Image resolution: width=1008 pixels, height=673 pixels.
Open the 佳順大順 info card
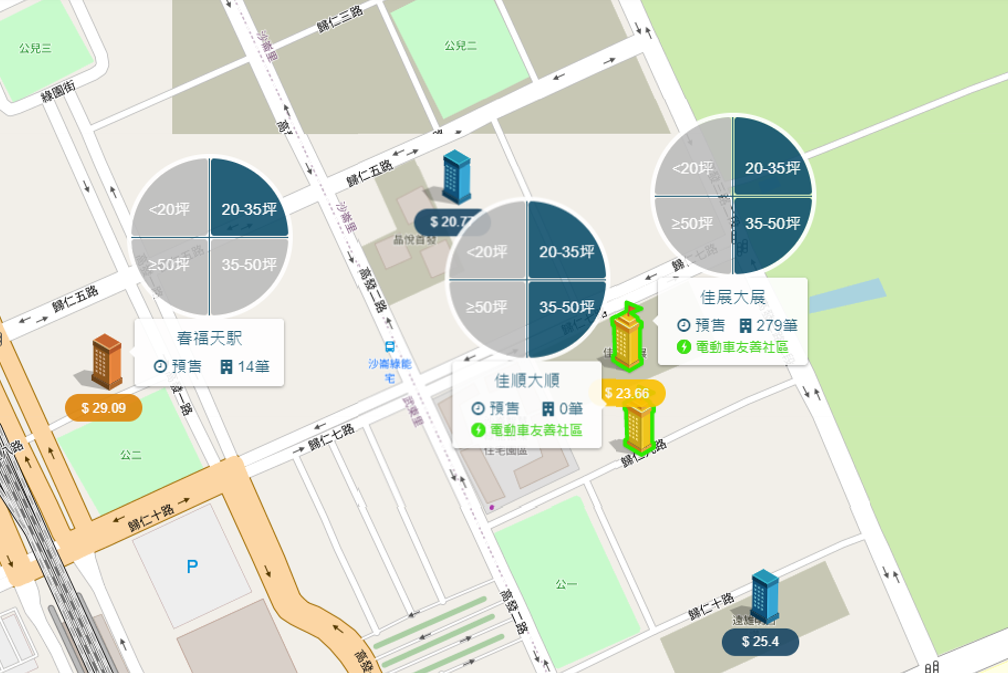pyautogui.click(x=527, y=405)
